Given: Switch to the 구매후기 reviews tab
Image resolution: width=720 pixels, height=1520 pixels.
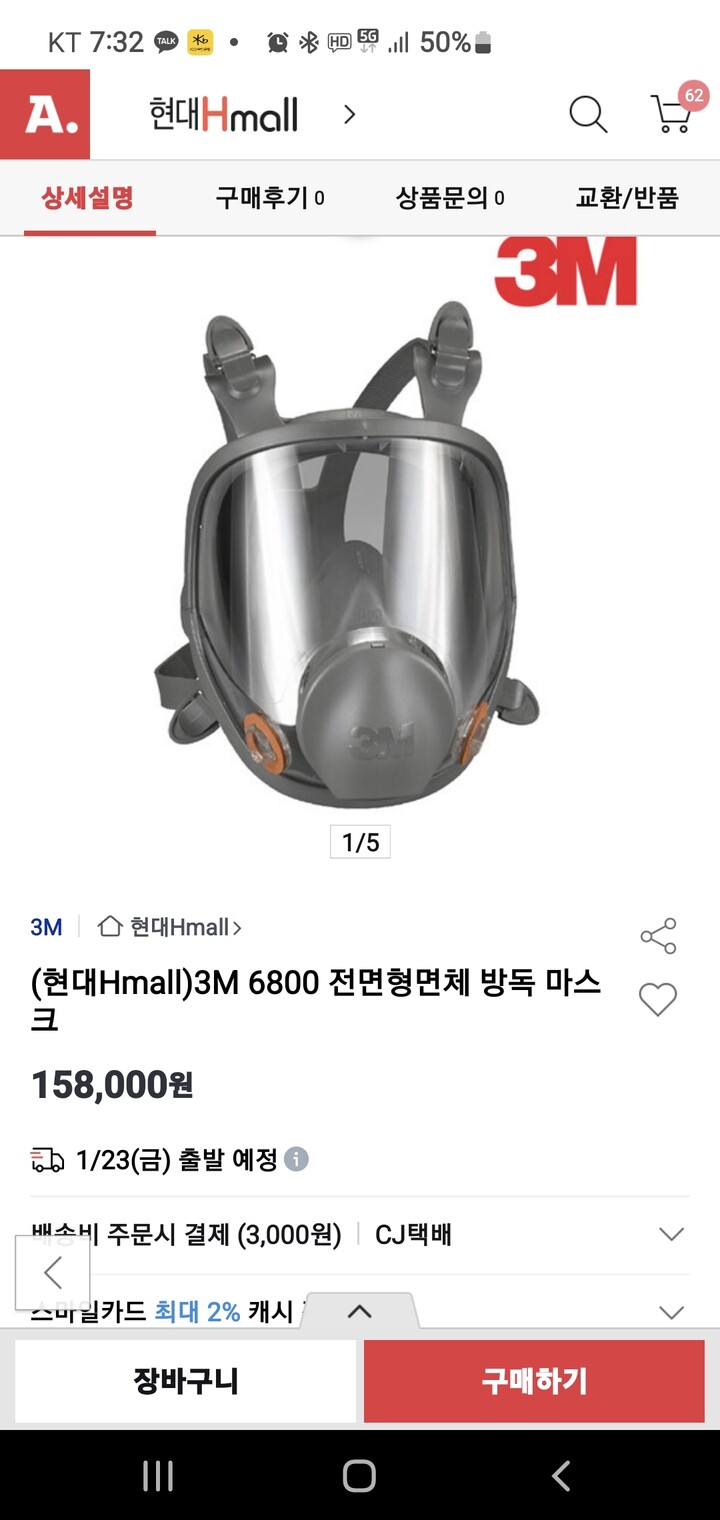Looking at the screenshot, I should click(263, 197).
